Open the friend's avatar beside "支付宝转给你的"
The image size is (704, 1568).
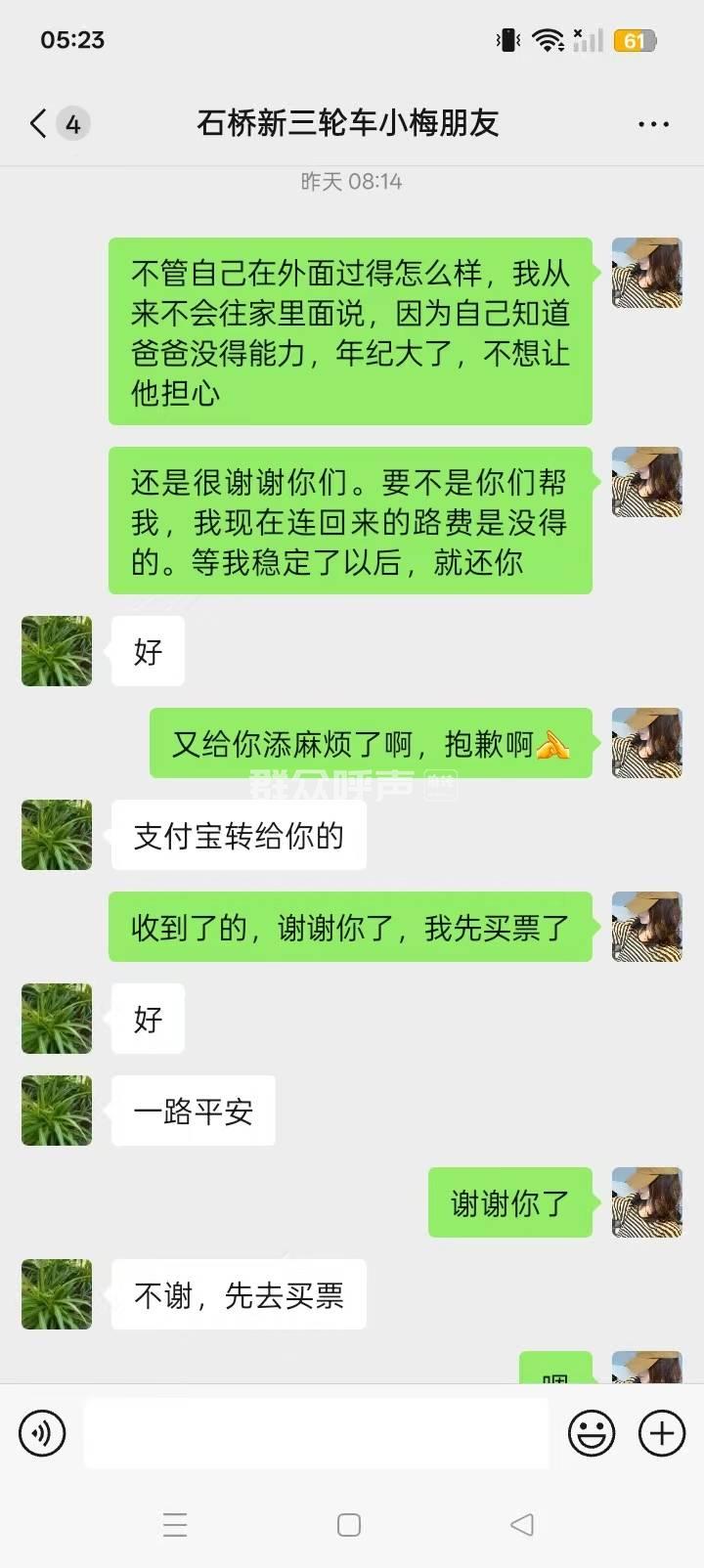coord(57,835)
